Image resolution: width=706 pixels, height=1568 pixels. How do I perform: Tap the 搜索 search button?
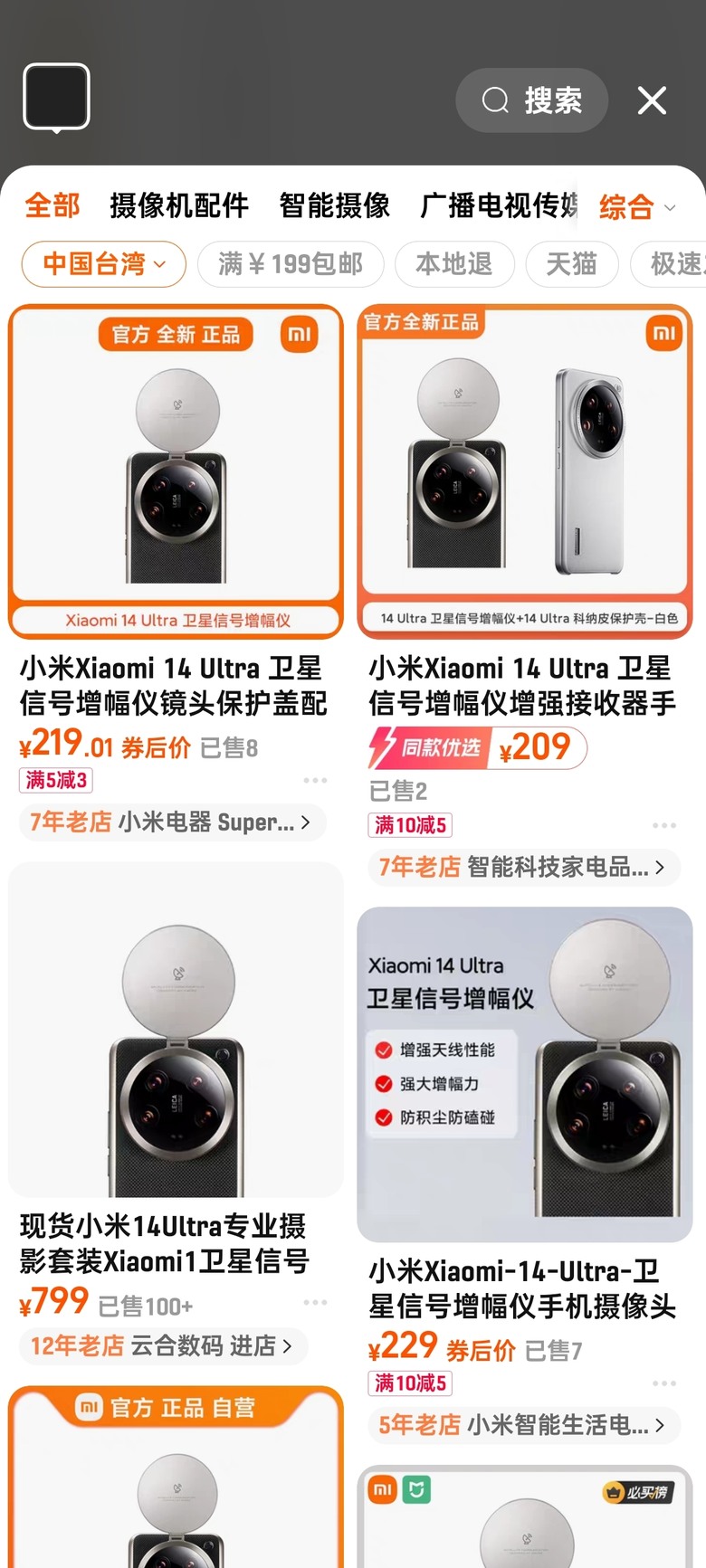pyautogui.click(x=531, y=100)
